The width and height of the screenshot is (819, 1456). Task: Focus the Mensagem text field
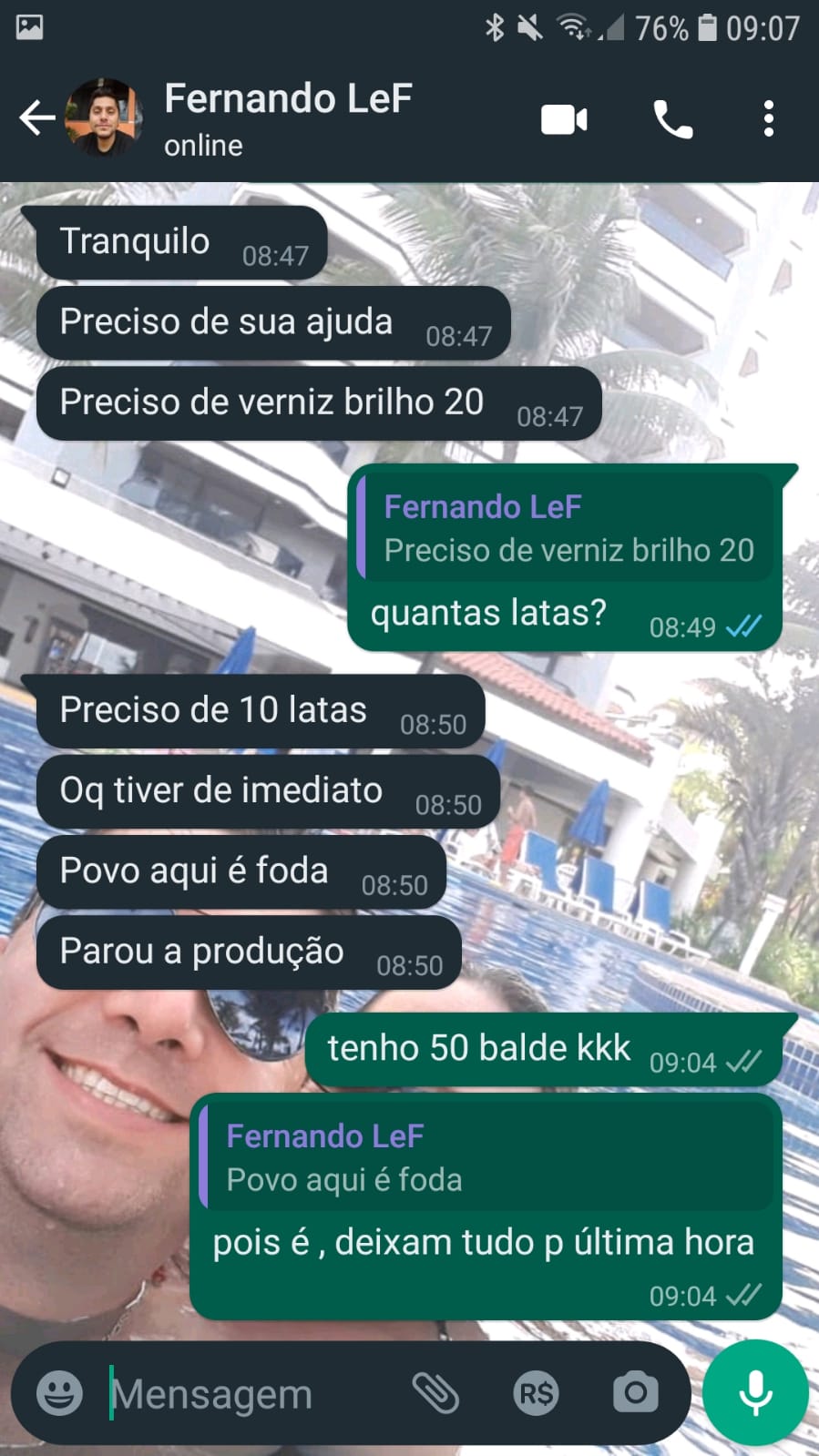[x=246, y=1394]
